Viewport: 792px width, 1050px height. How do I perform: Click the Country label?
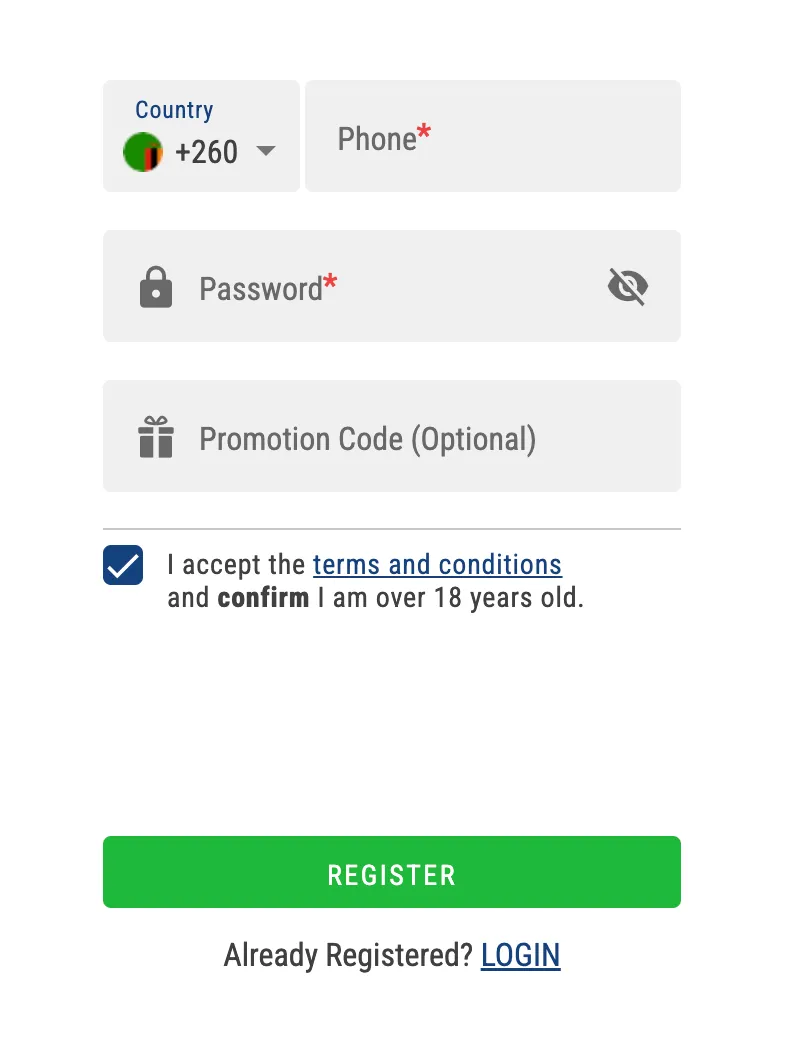(174, 110)
